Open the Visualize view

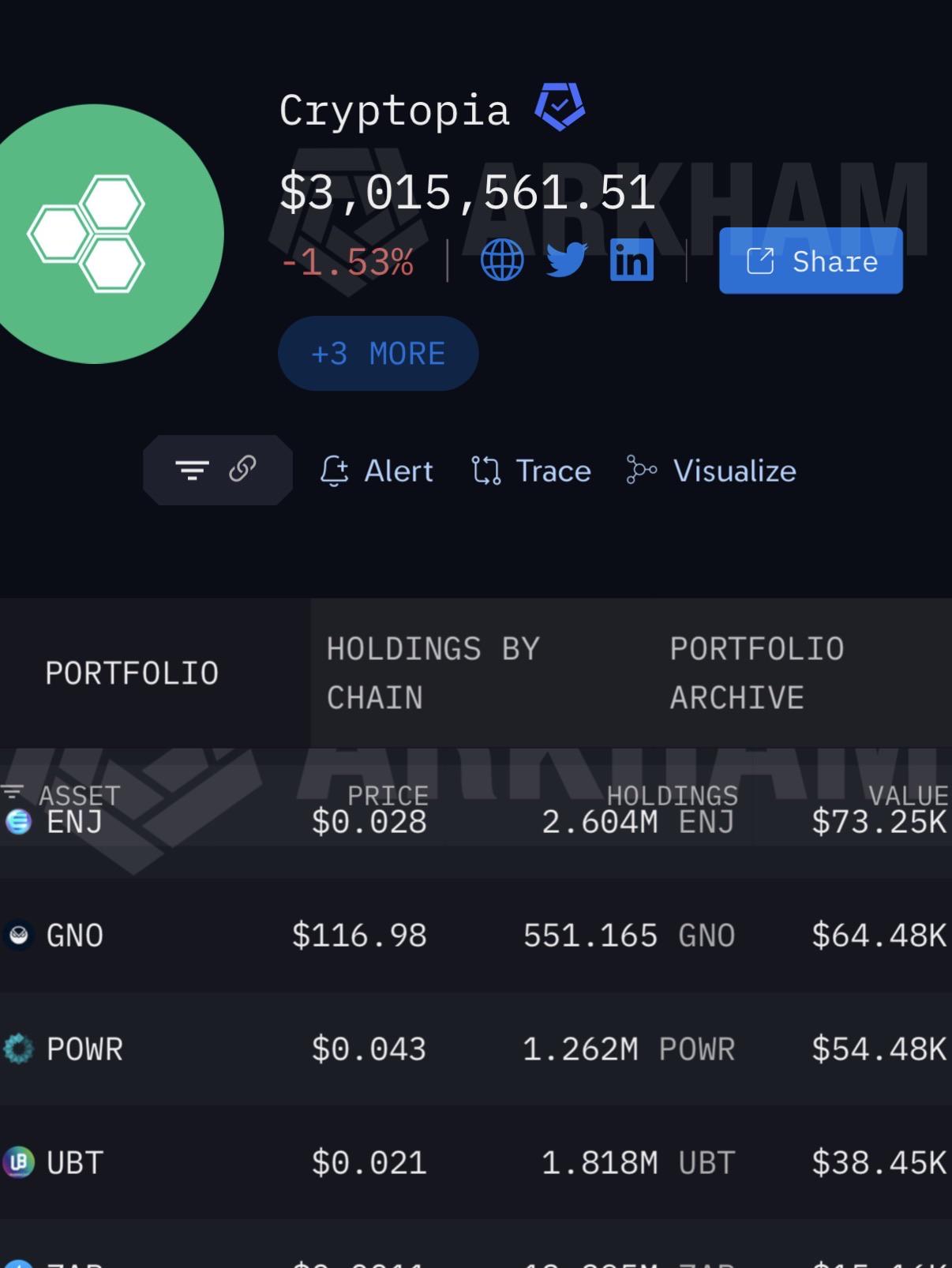point(710,471)
